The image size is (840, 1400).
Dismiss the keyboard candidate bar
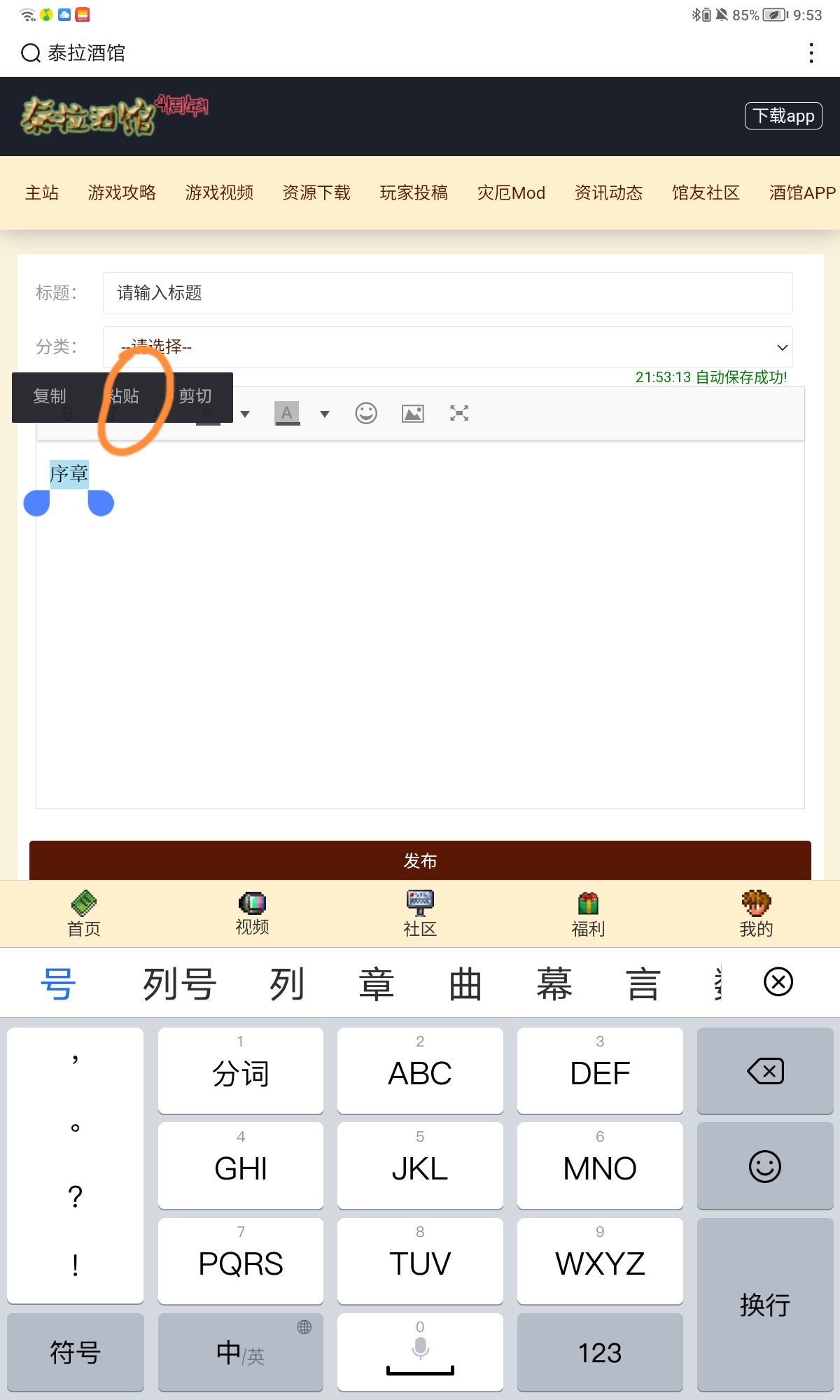(778, 982)
